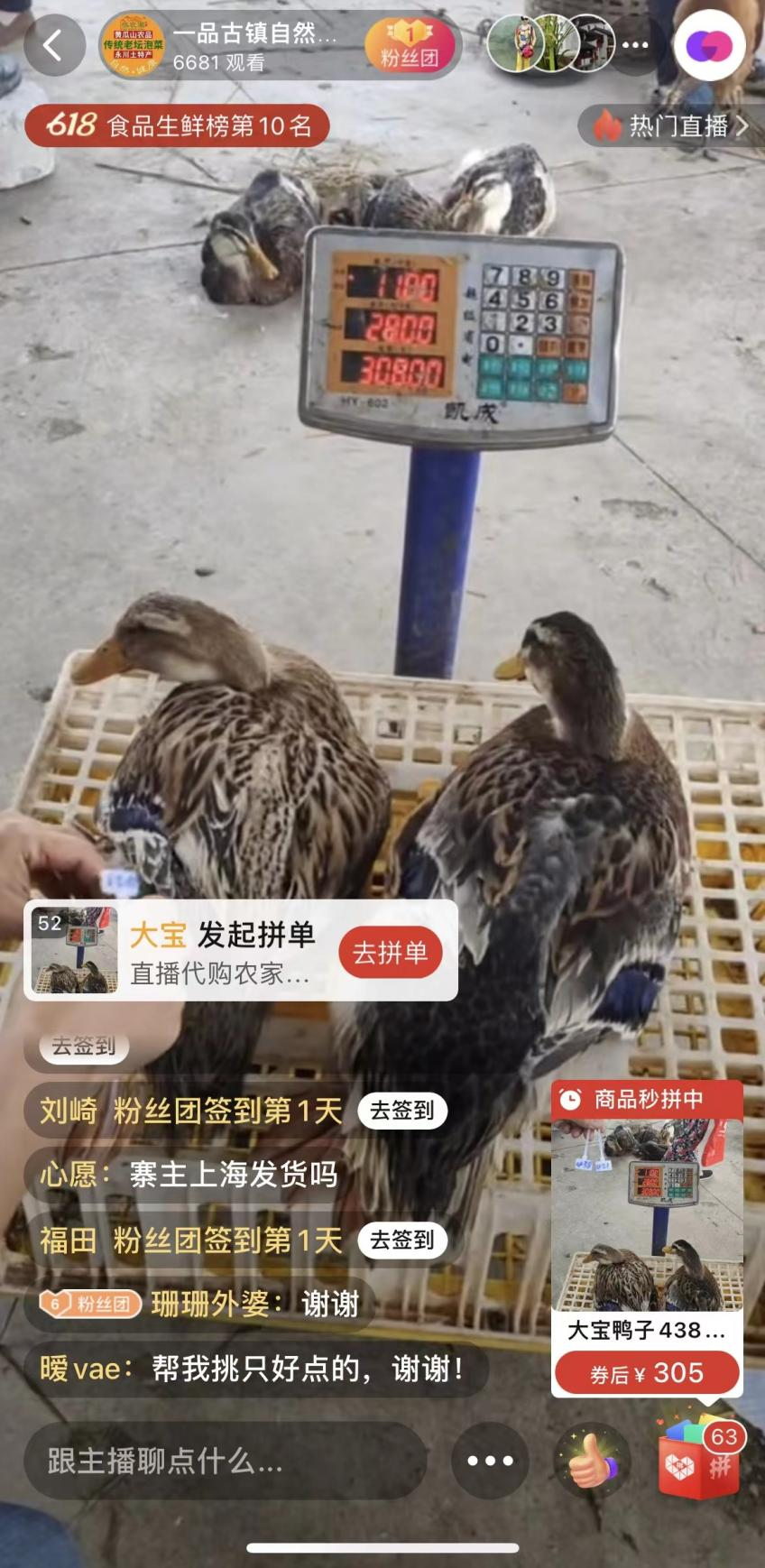
Task: Tap 去签到 next to 福田's message
Action: tap(402, 1241)
